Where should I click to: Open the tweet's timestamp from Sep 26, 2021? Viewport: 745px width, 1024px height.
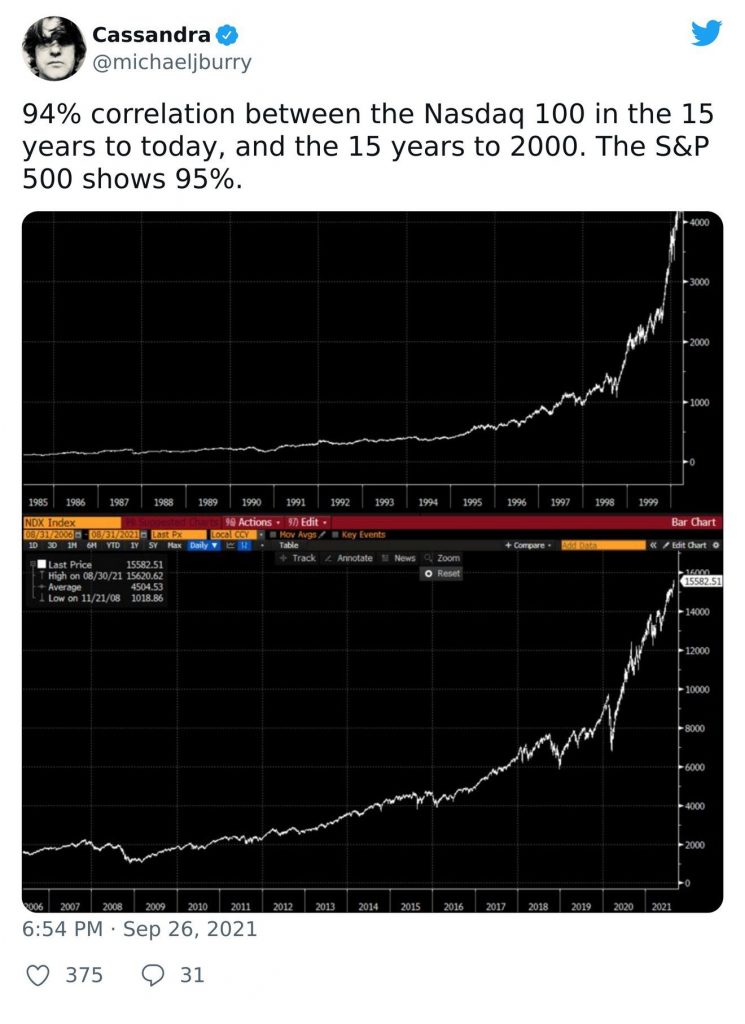(x=140, y=929)
